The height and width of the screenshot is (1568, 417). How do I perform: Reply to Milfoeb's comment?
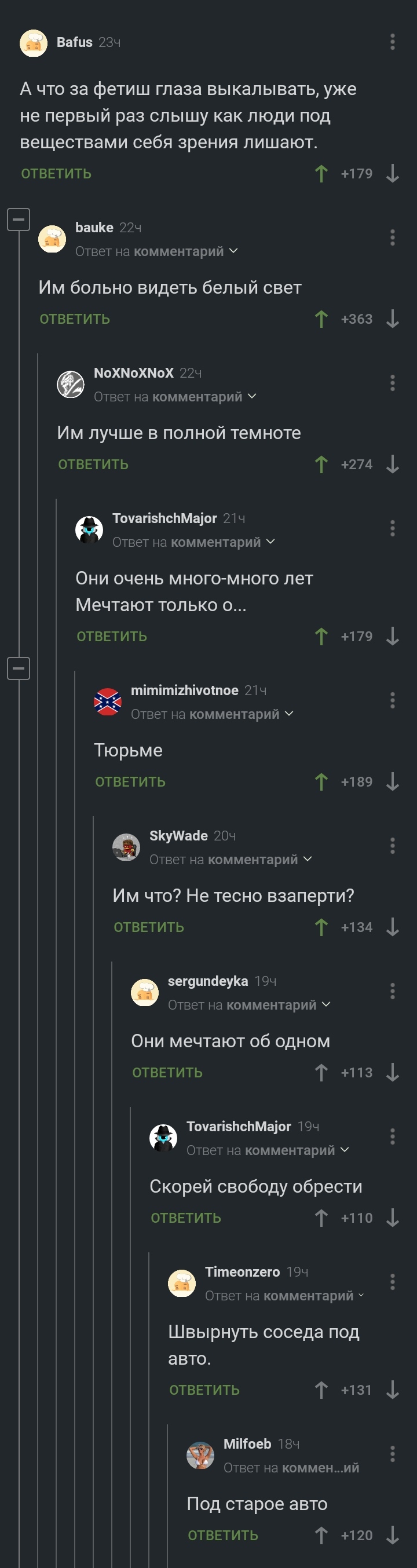(223, 1536)
